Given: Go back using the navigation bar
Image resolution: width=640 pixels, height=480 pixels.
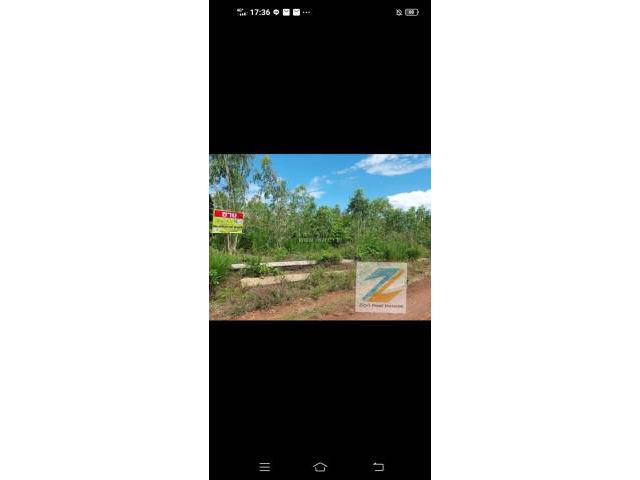Looking at the screenshot, I should tap(378, 467).
